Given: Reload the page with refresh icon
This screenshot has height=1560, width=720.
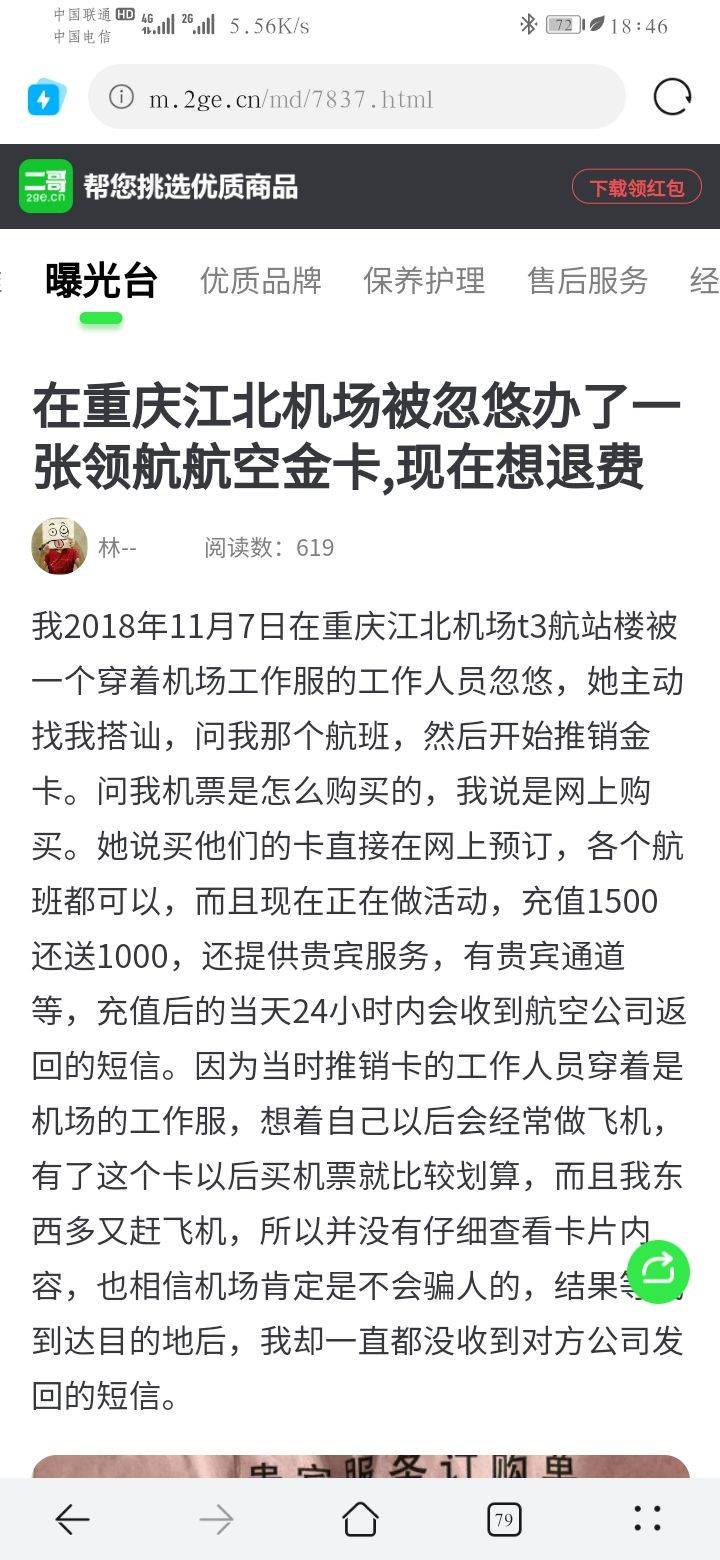Looking at the screenshot, I should point(672,97).
